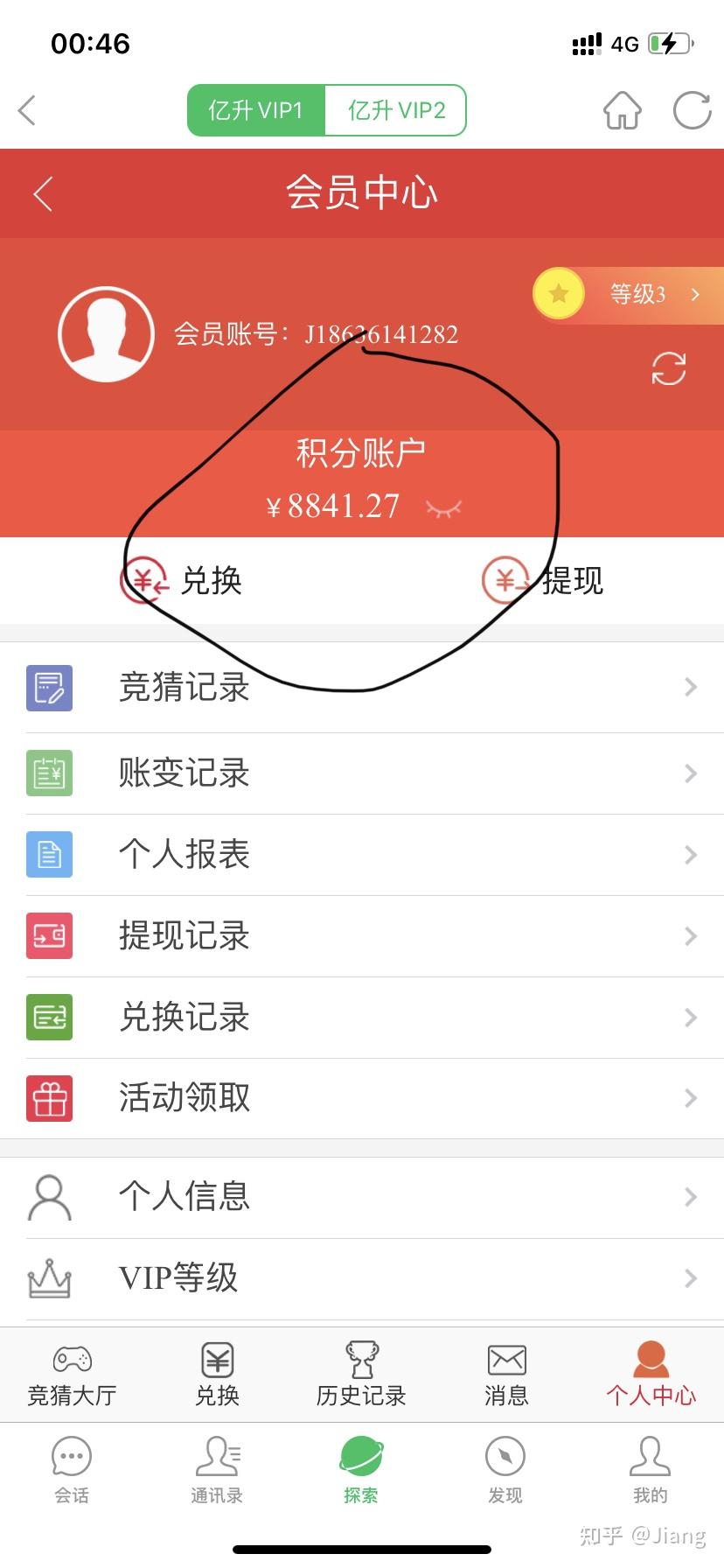The image size is (724, 1568).
Task: Tap the page reload icon at top right
Action: pos(692,110)
